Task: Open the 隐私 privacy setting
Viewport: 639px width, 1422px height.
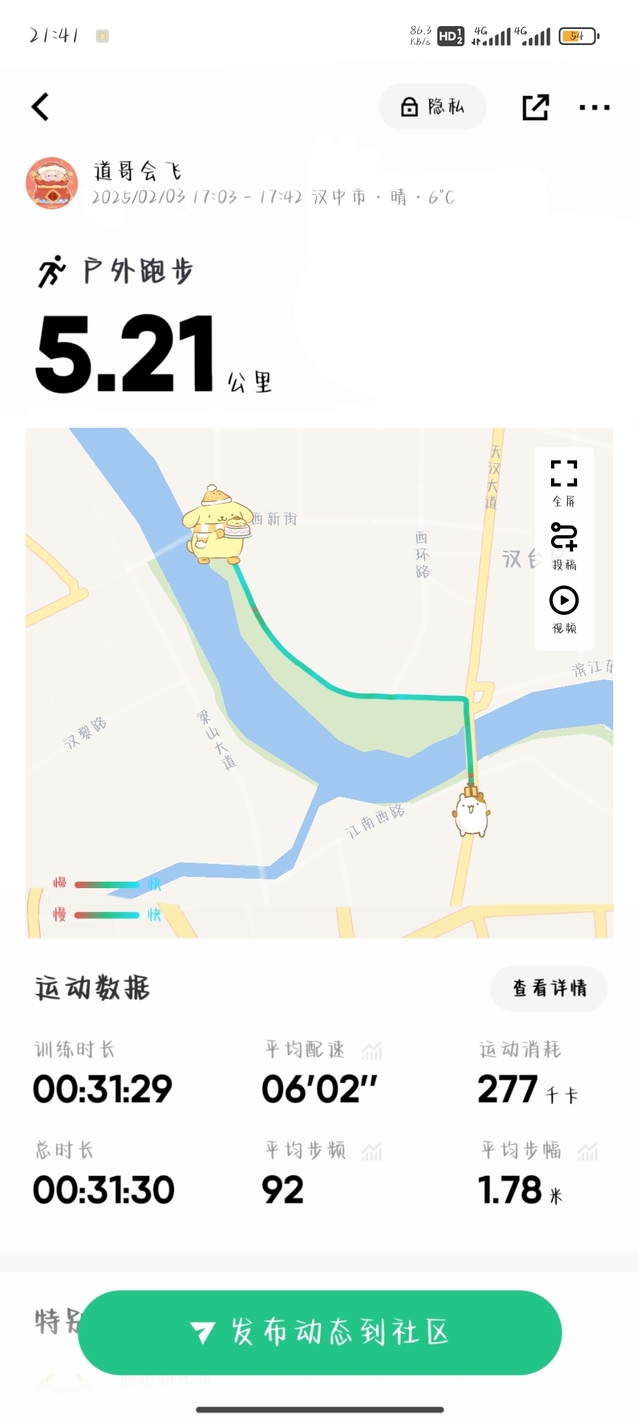Action: coord(433,107)
